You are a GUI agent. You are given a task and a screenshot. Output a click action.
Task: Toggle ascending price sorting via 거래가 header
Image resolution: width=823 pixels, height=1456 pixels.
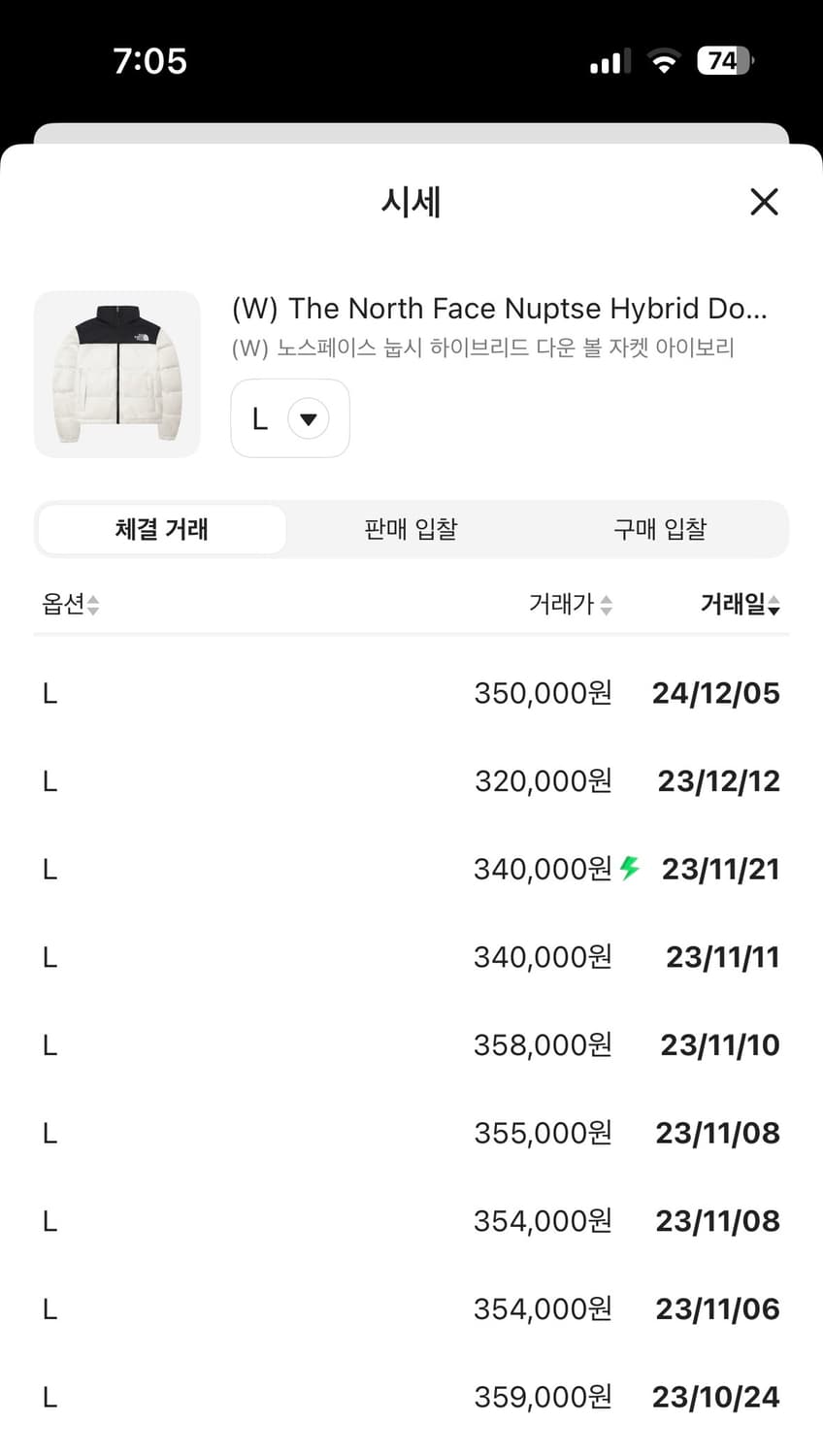(x=607, y=605)
